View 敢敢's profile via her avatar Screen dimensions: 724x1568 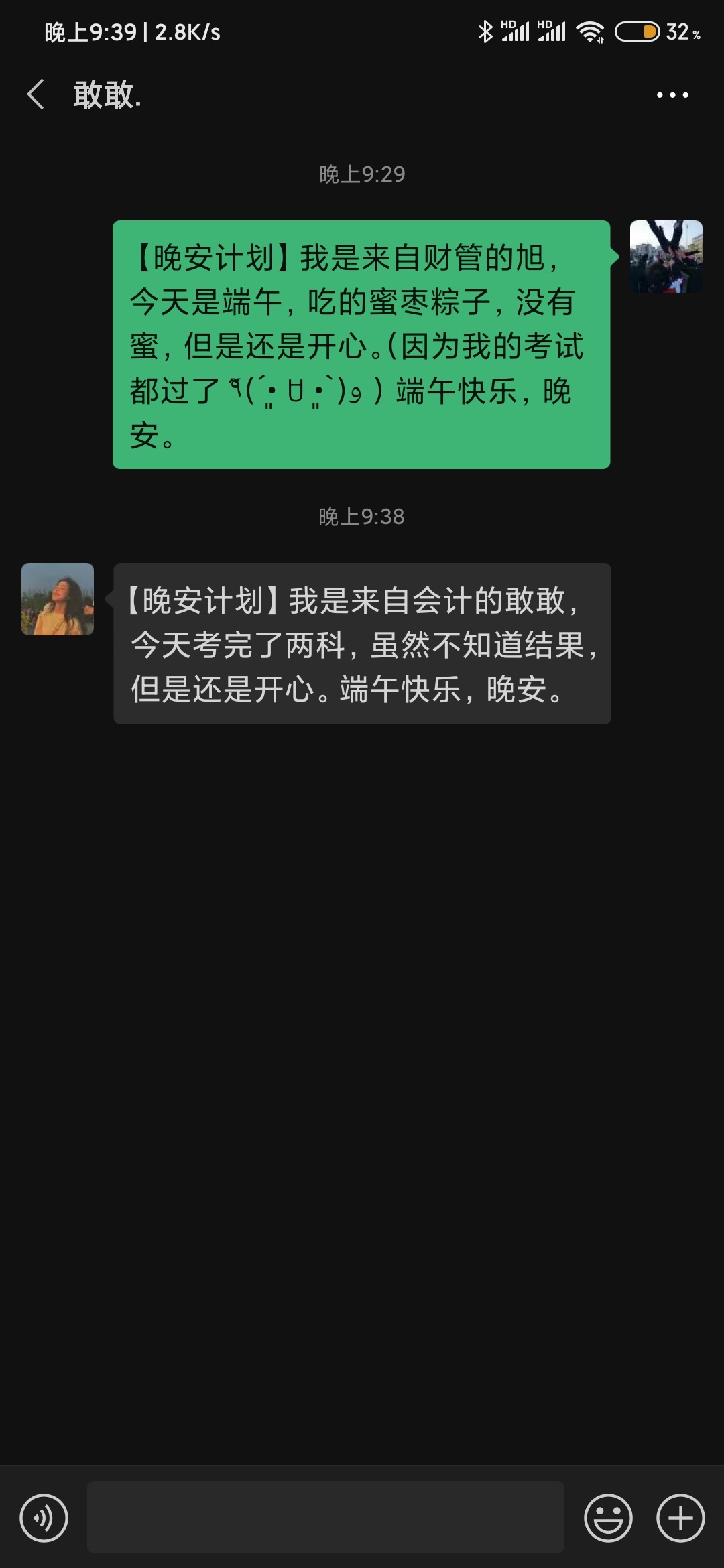[58, 599]
